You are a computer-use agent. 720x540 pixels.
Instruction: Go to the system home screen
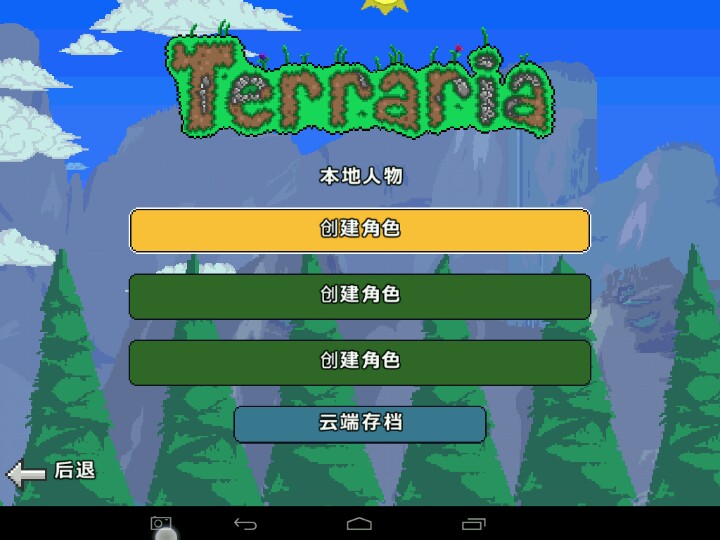(359, 523)
